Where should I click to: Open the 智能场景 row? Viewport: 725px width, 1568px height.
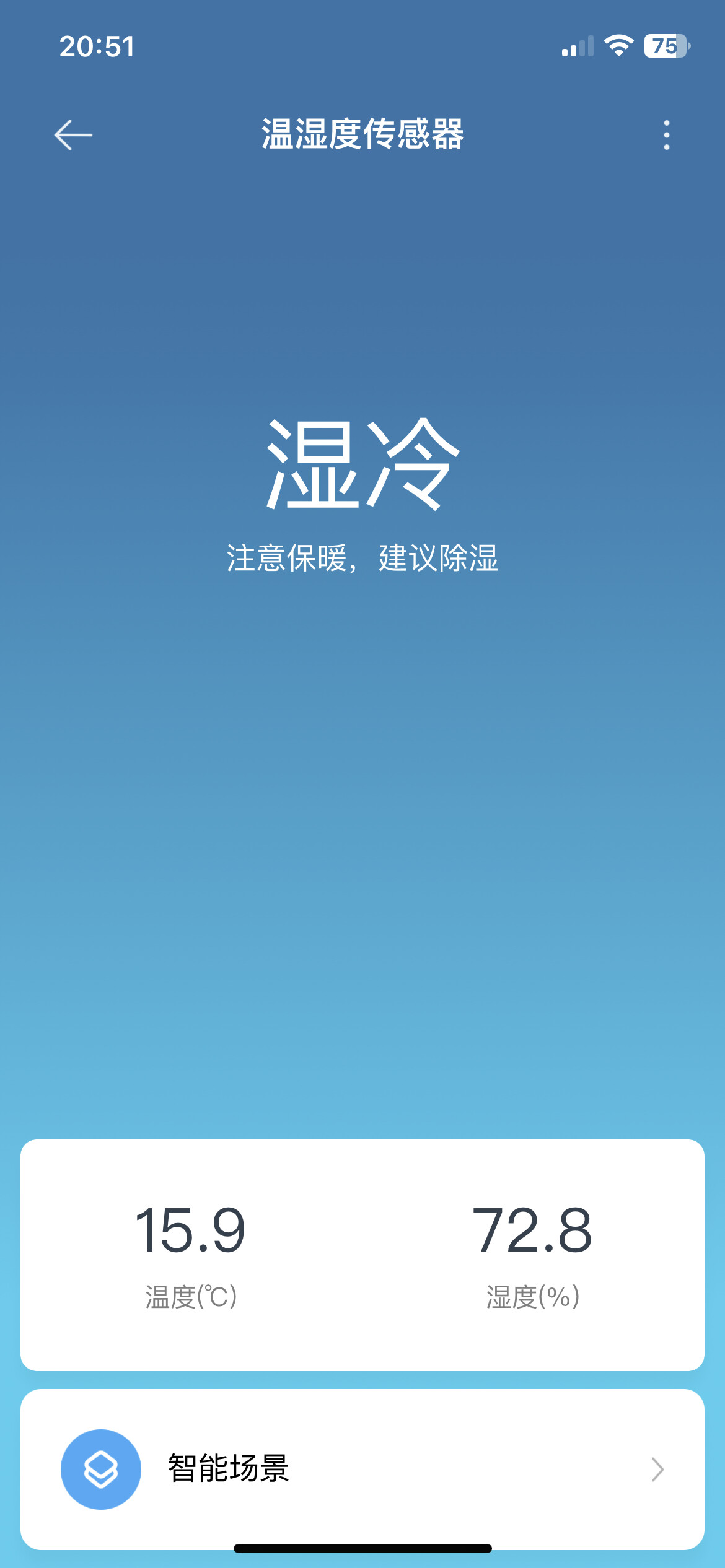tap(362, 1469)
